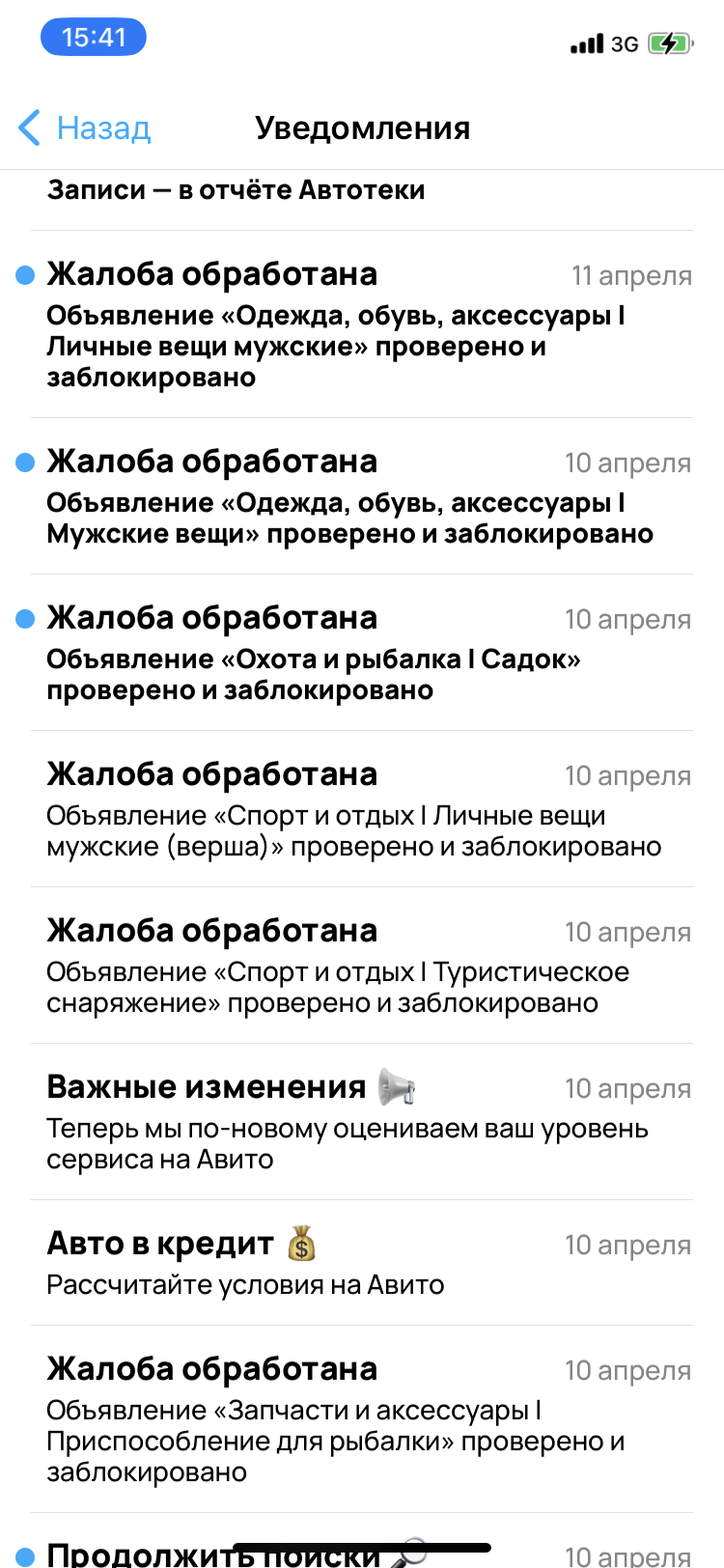Open notification about «Одежда, обувь, аксессуары | Мужские вещи»
The height and width of the screenshot is (1568, 724).
pos(362,496)
